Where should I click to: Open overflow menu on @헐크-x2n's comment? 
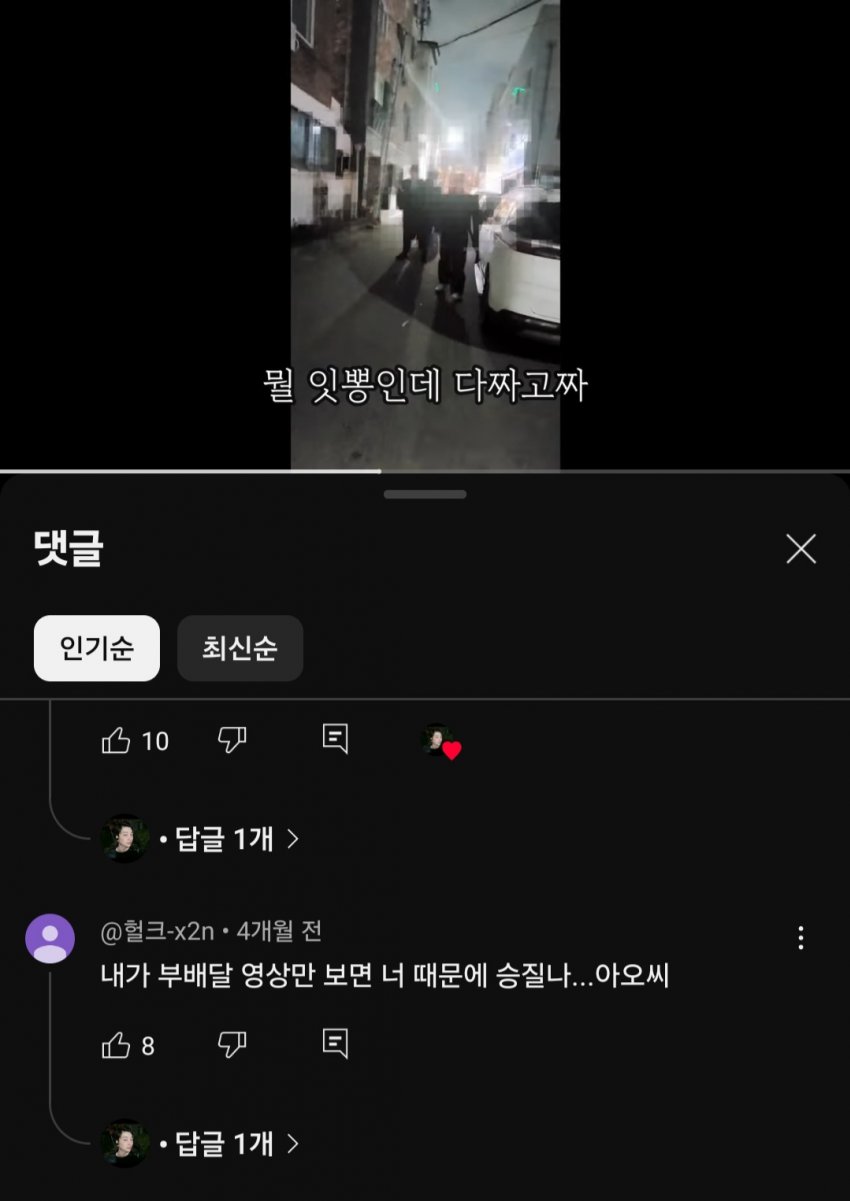tap(800, 937)
